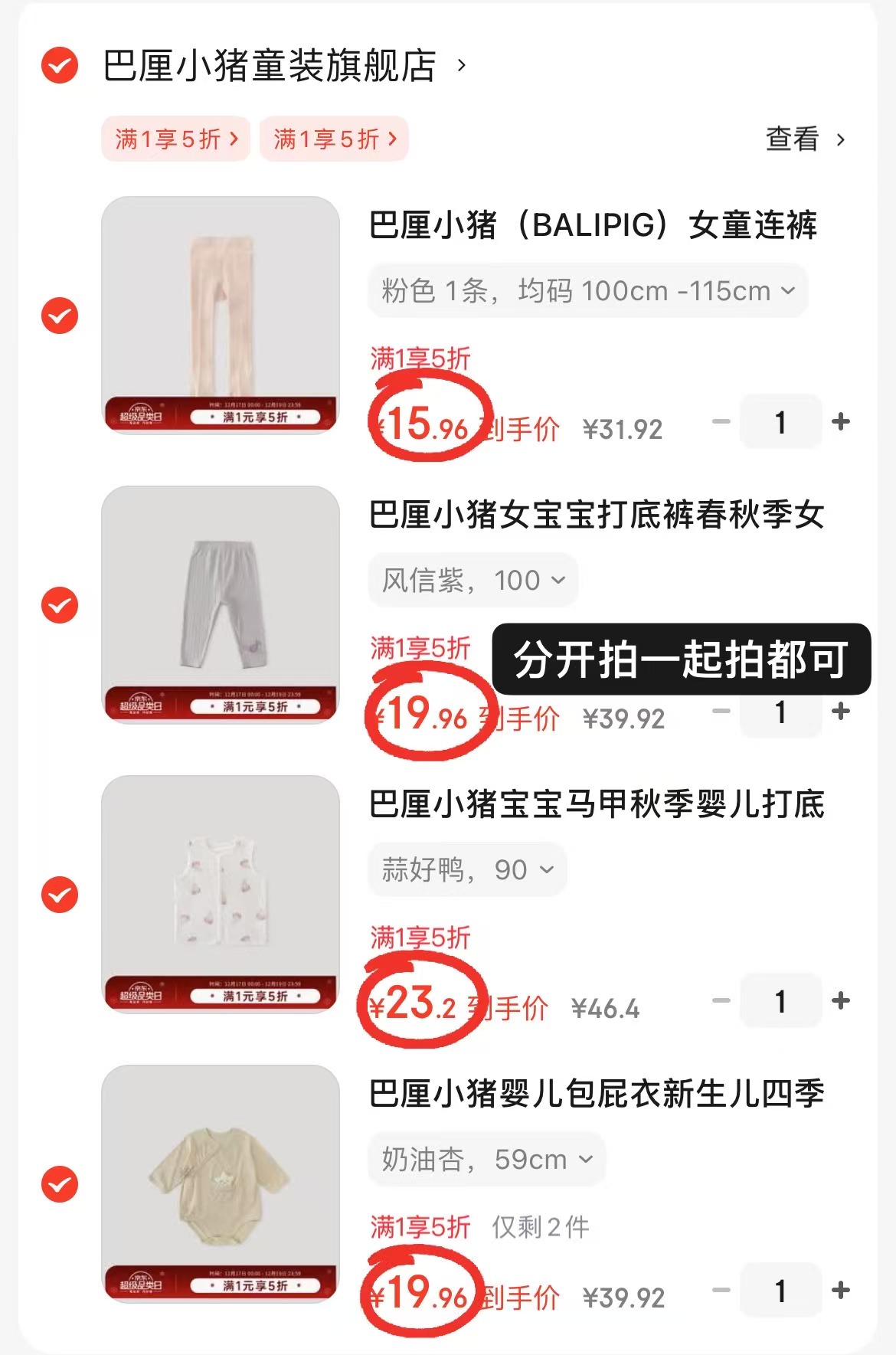Open the 奶油杏 59cm size dropdown
This screenshot has width=896, height=1355.
coord(485,1160)
